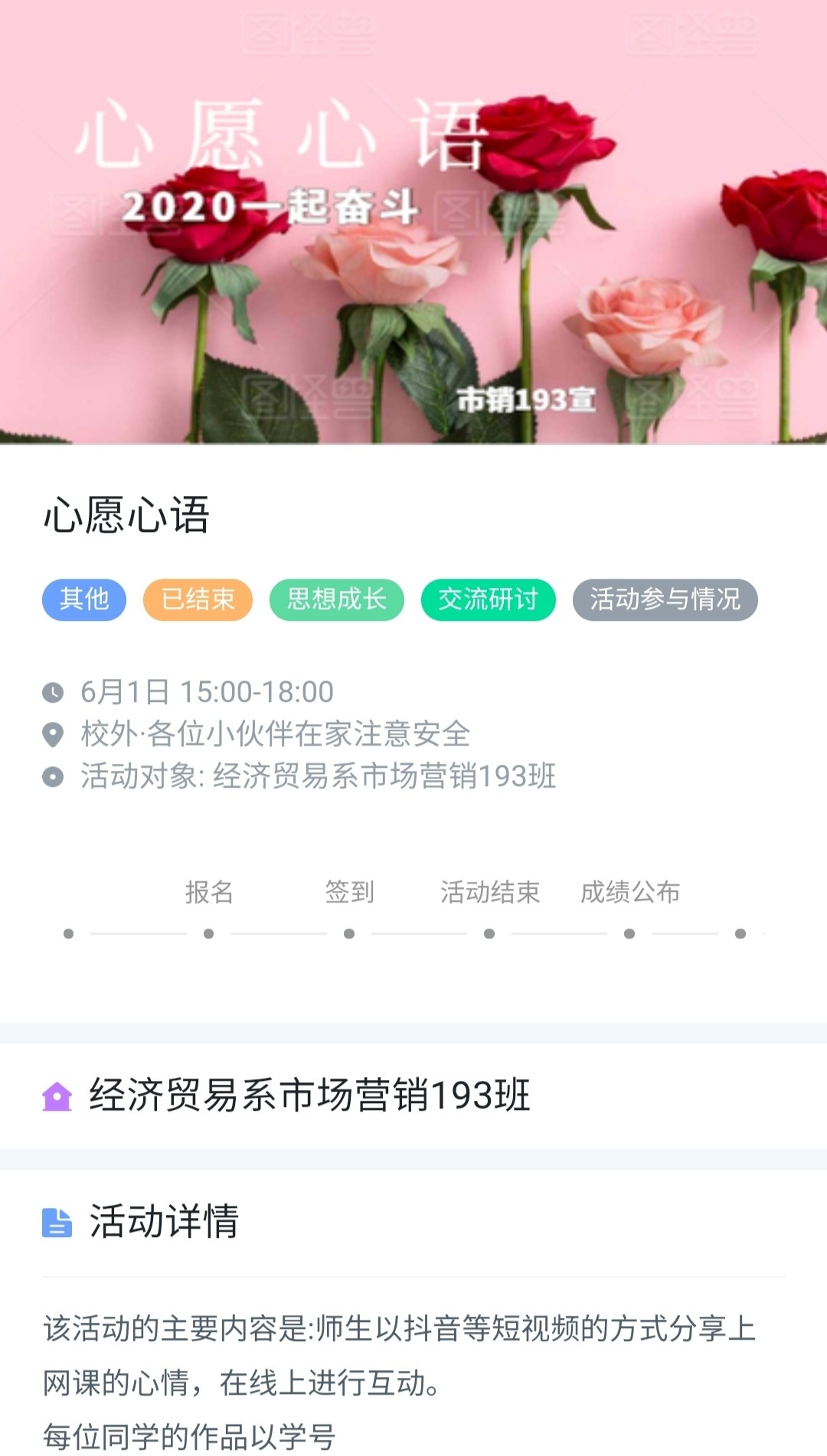827x1456 pixels.
Task: Click the clock icon beside the event time
Action: coord(51,690)
